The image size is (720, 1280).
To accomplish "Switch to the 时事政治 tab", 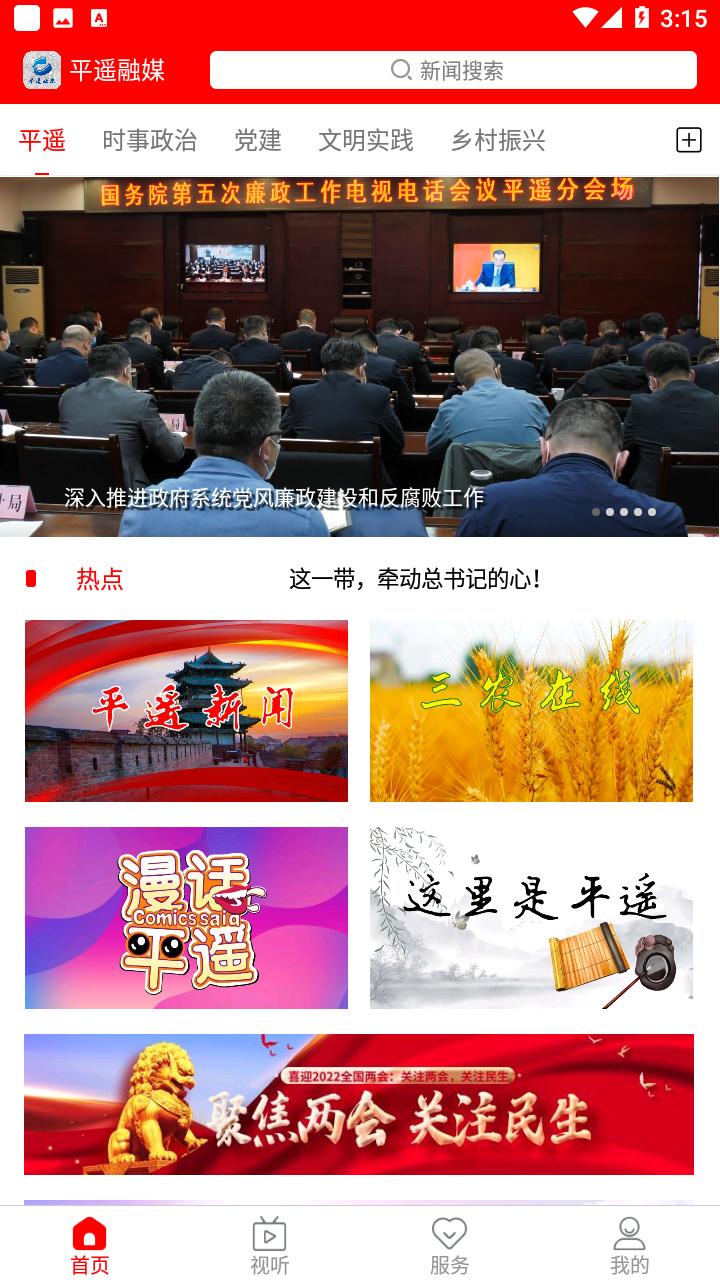I will (x=149, y=141).
